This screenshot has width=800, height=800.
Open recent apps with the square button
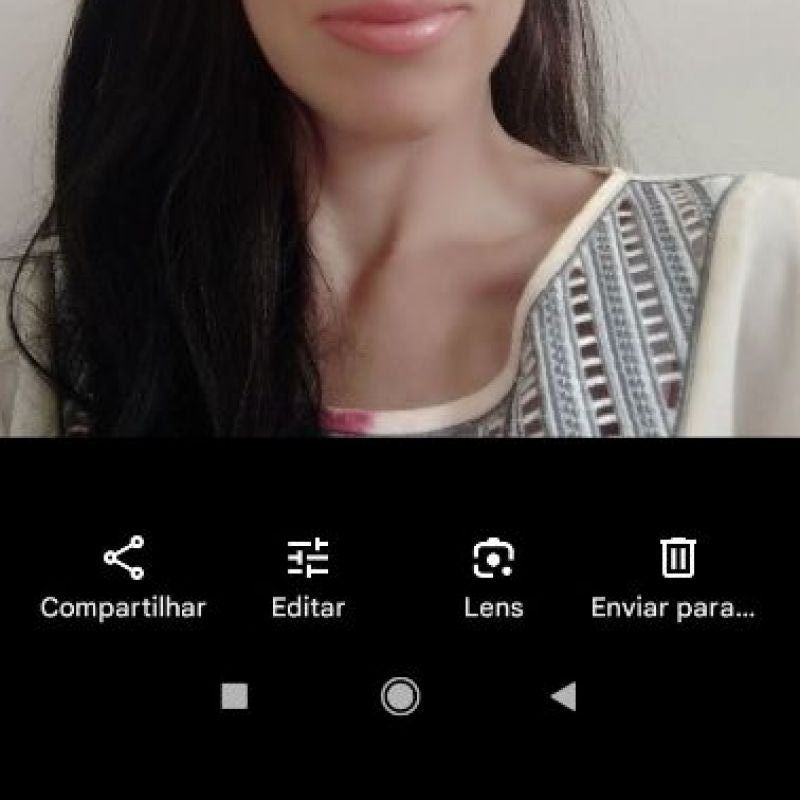(234, 696)
